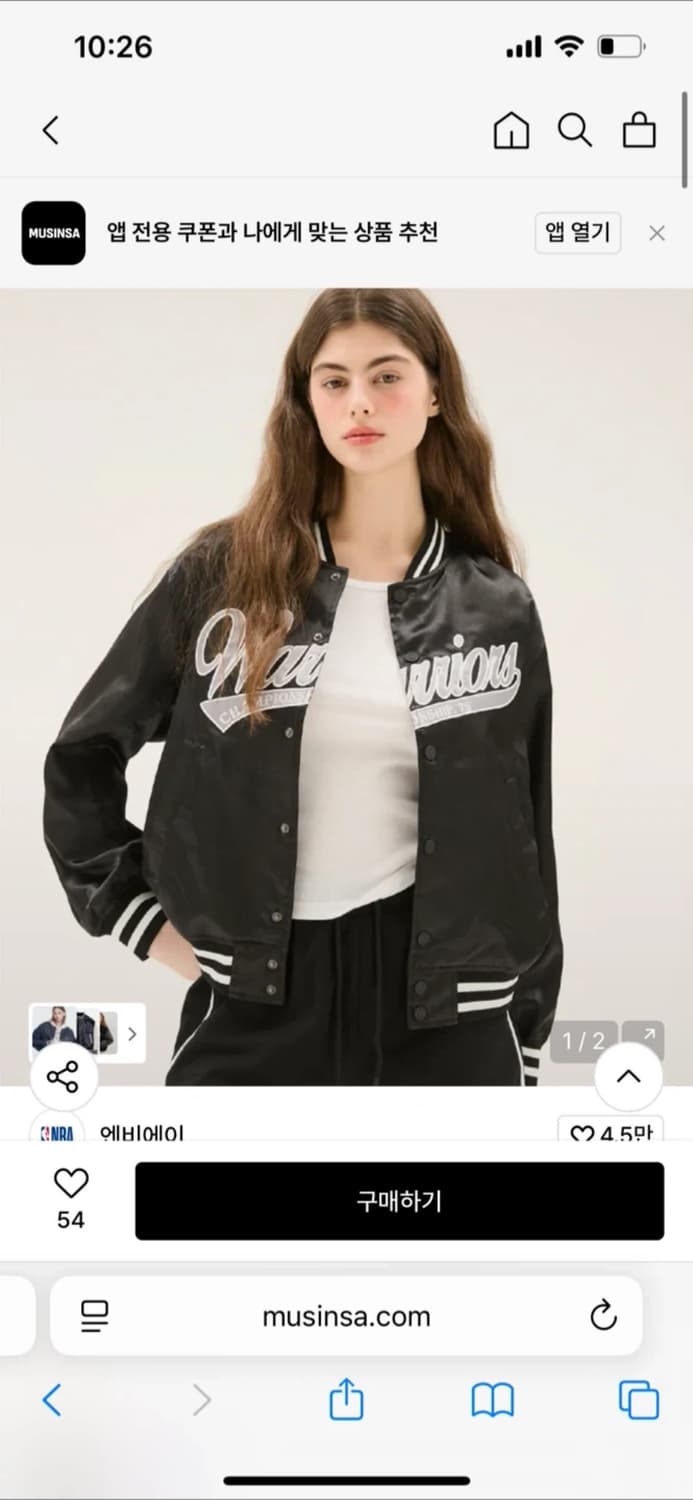Open the 엔비에이 brand page
The width and height of the screenshot is (693, 1500).
(140, 1133)
